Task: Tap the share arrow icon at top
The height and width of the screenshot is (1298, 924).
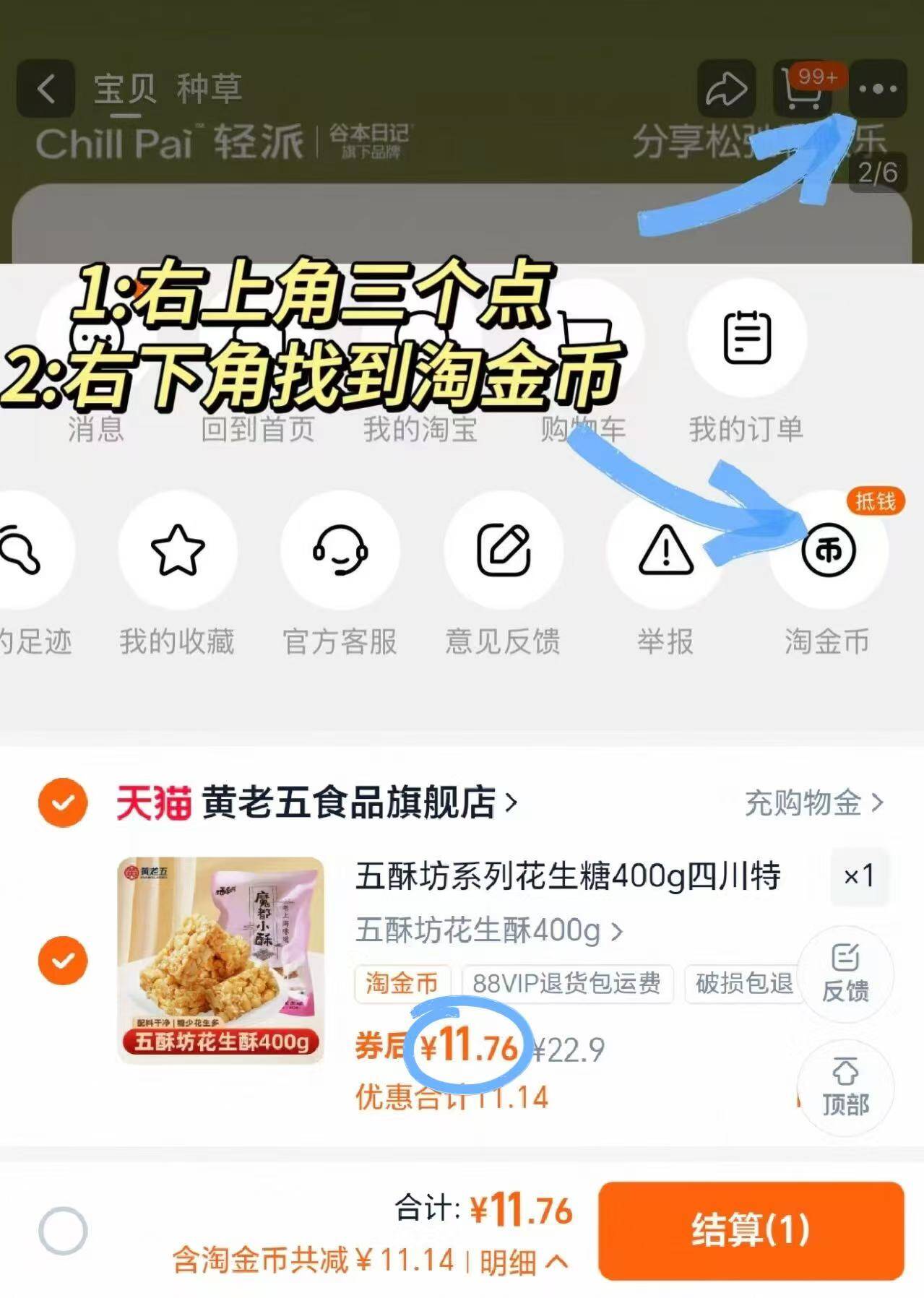Action: pyautogui.click(x=726, y=89)
